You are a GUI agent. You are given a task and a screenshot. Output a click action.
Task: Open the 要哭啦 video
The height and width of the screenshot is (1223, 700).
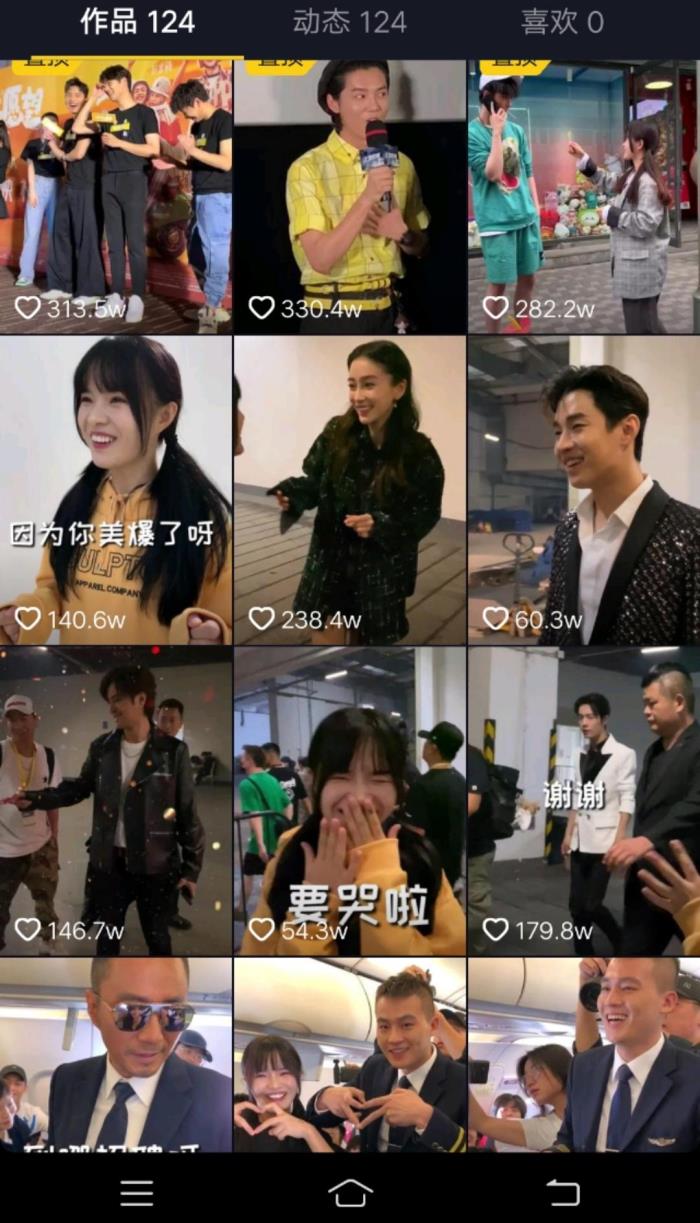(x=350, y=800)
